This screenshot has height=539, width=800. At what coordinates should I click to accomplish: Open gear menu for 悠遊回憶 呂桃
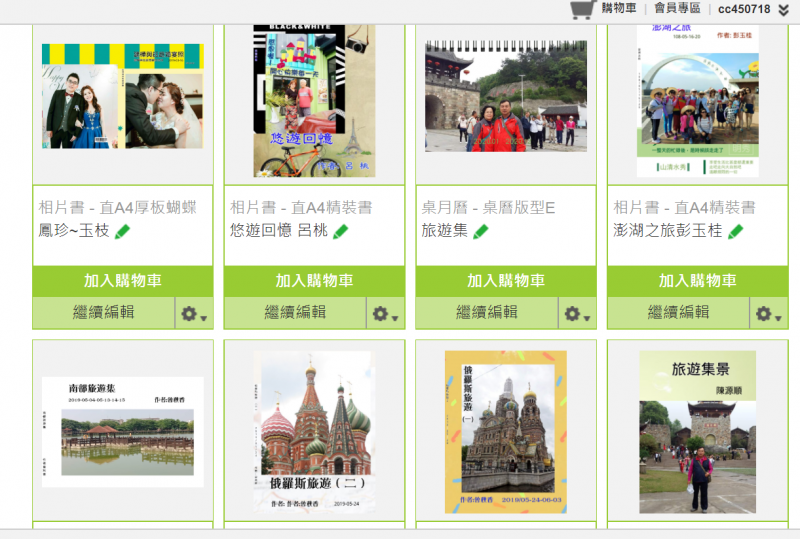(x=385, y=313)
